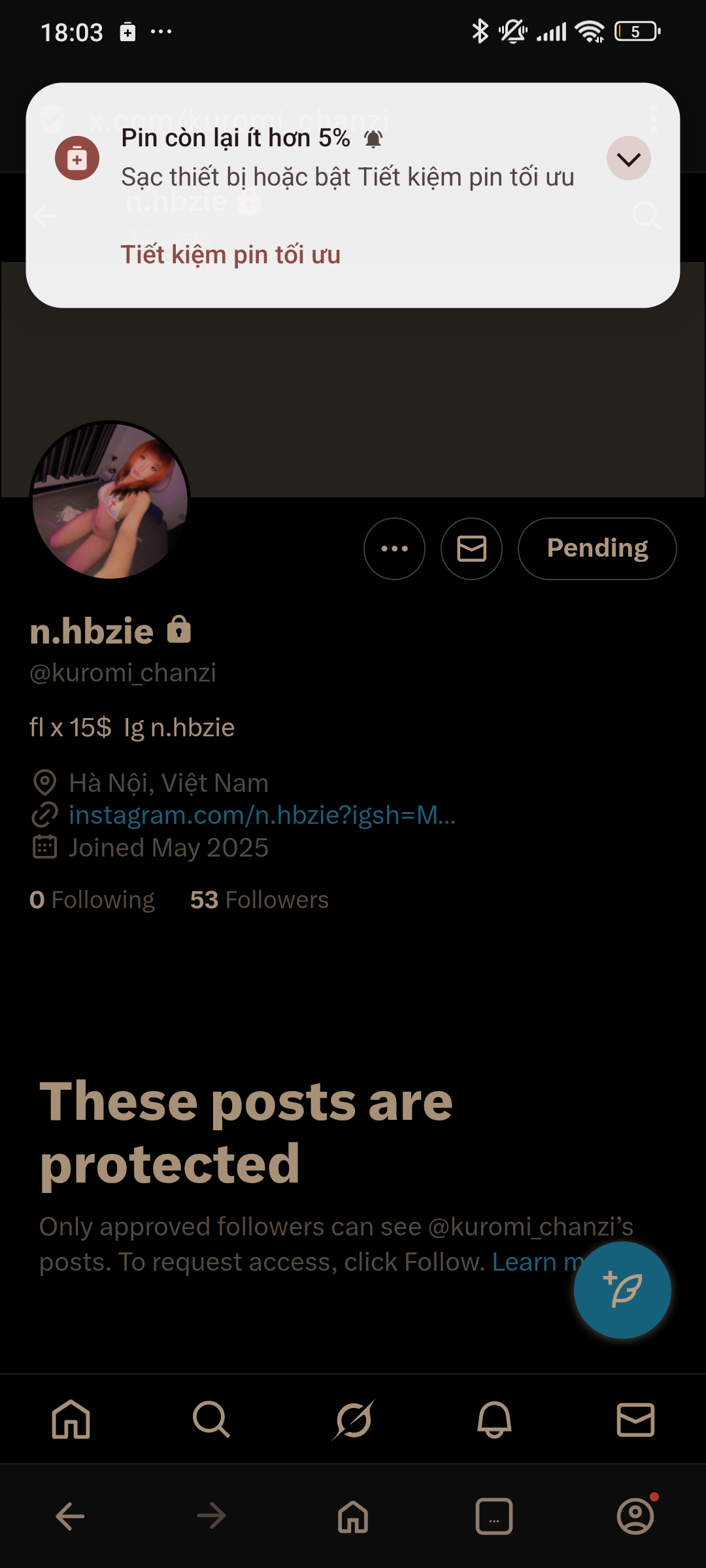Open the Grok tab

[353, 1420]
